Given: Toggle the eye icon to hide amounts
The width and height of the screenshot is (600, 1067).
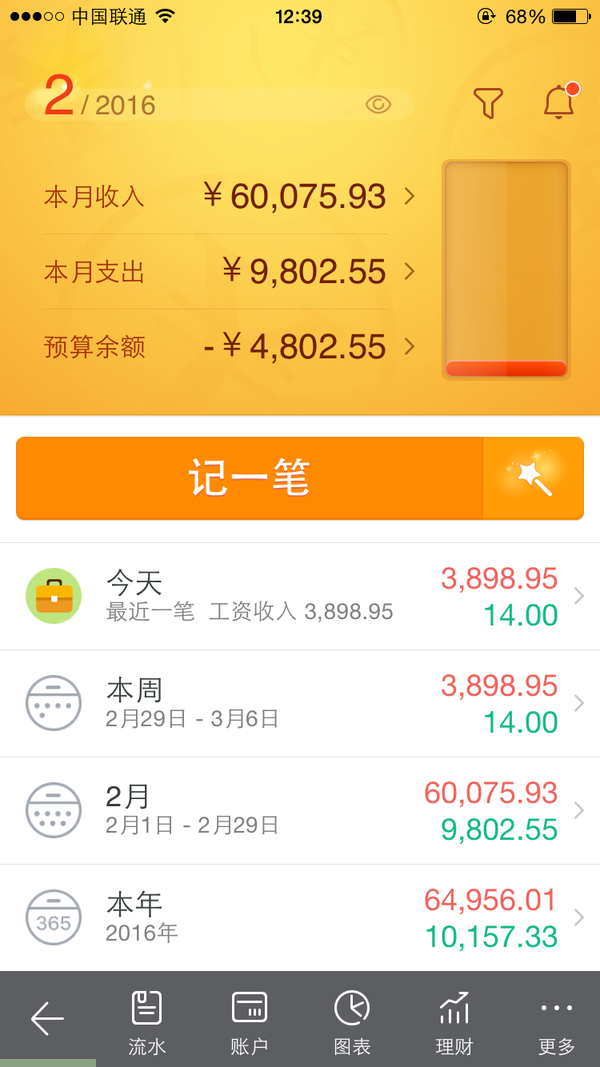Looking at the screenshot, I should click(x=378, y=104).
